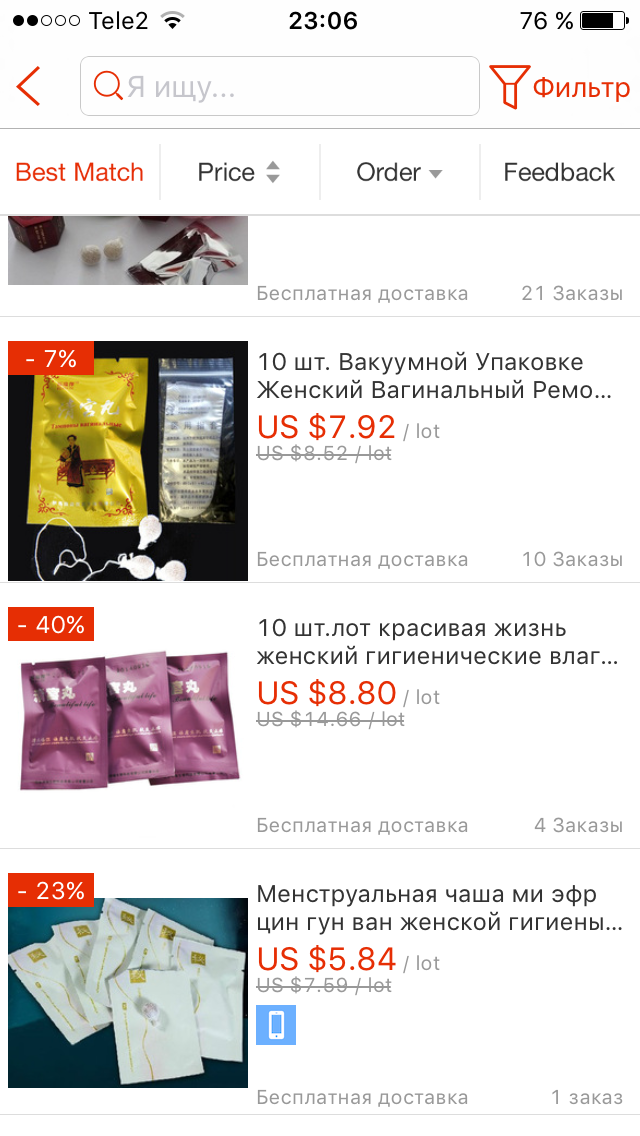The height and width of the screenshot is (1136, 640).
Task: Go back with the red arrow
Action: pyautogui.click(x=29, y=87)
